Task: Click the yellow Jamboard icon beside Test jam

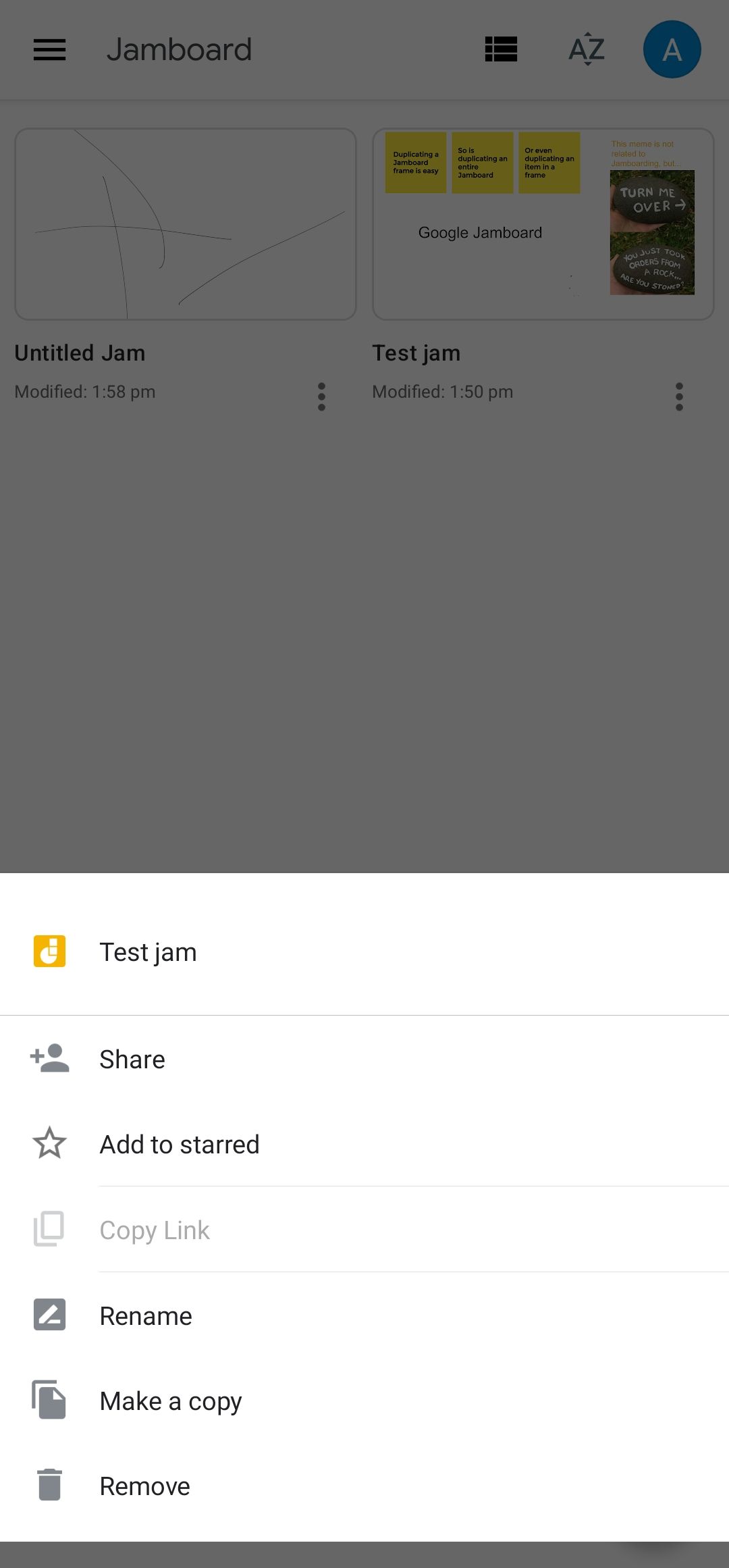Action: coord(49,952)
